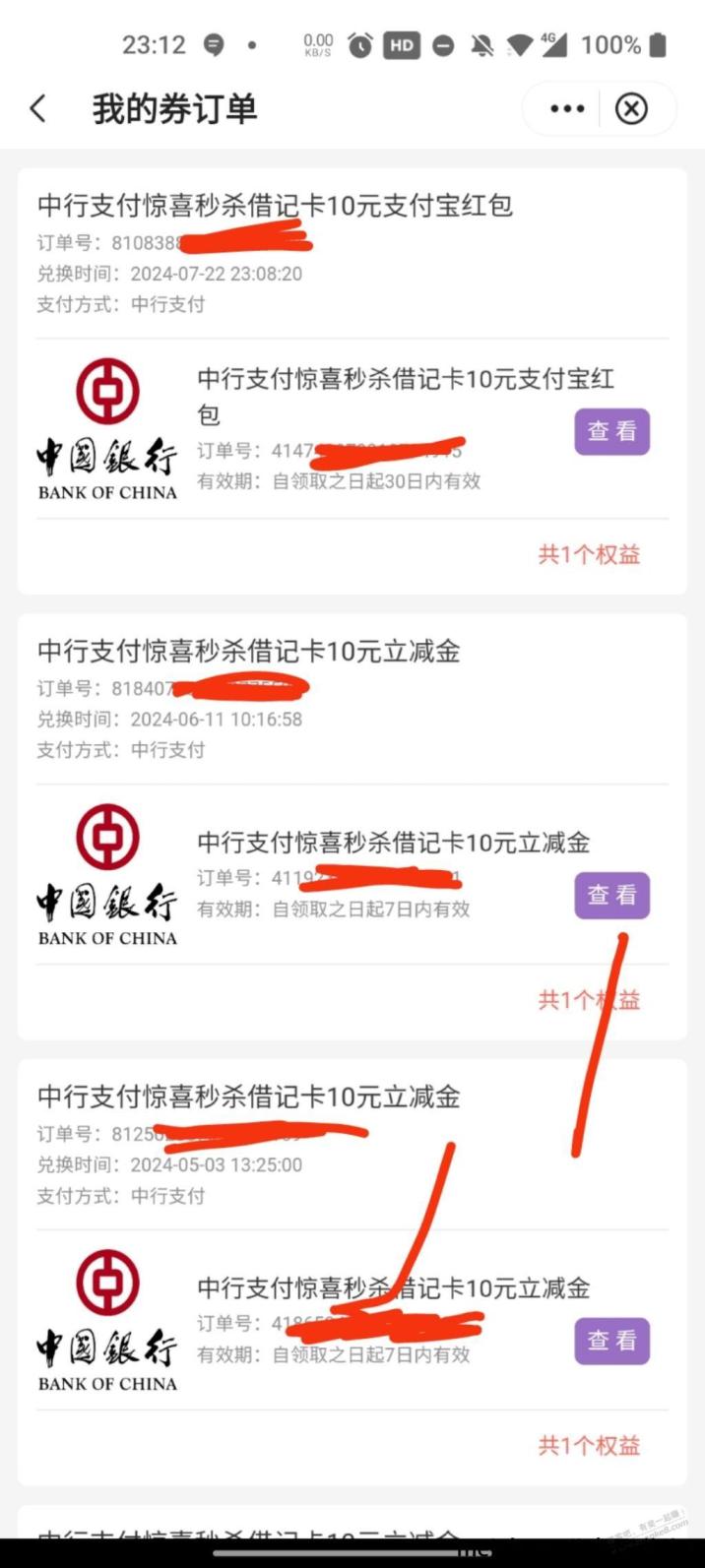Close the mini-program with the X button
The height and width of the screenshot is (1568, 705).
(x=631, y=108)
